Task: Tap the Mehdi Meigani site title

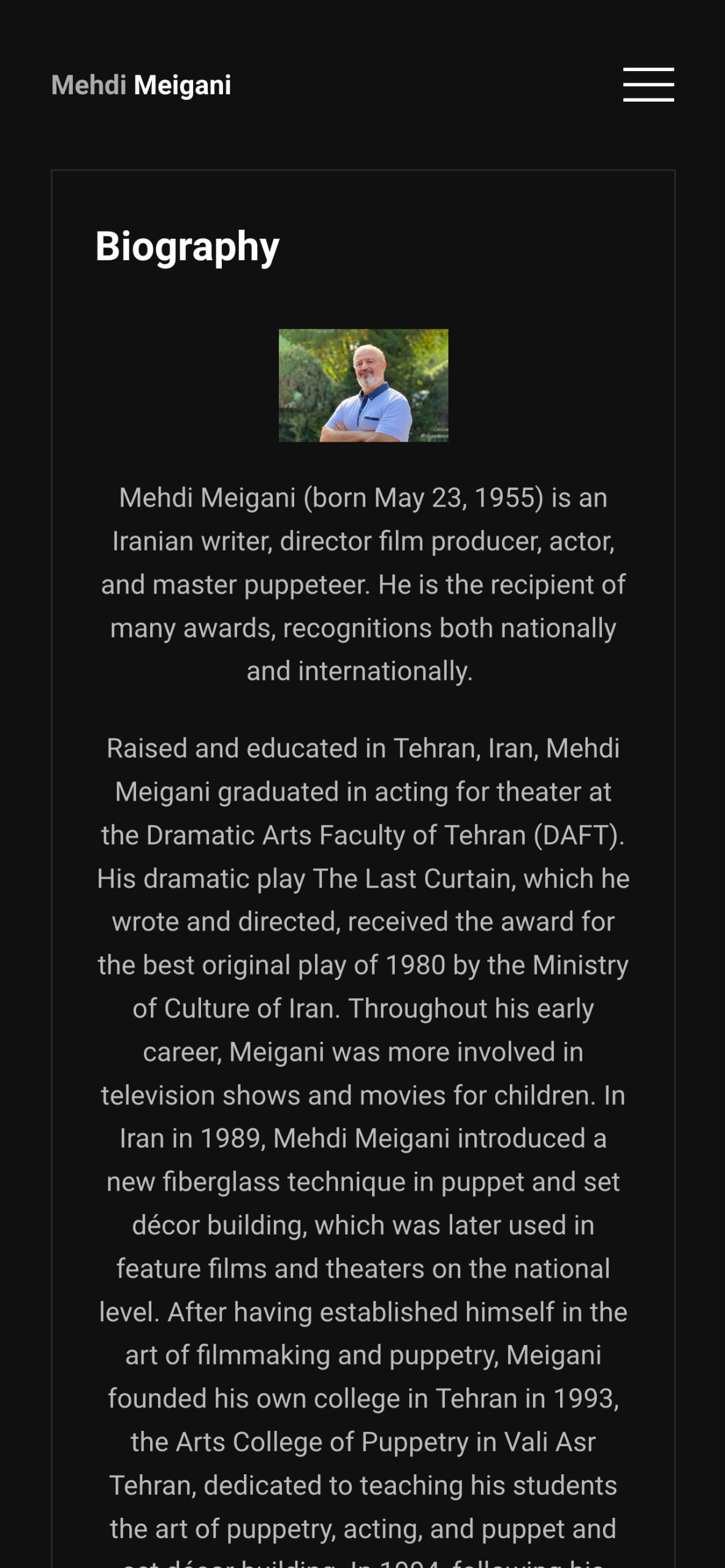Action: pos(141,85)
